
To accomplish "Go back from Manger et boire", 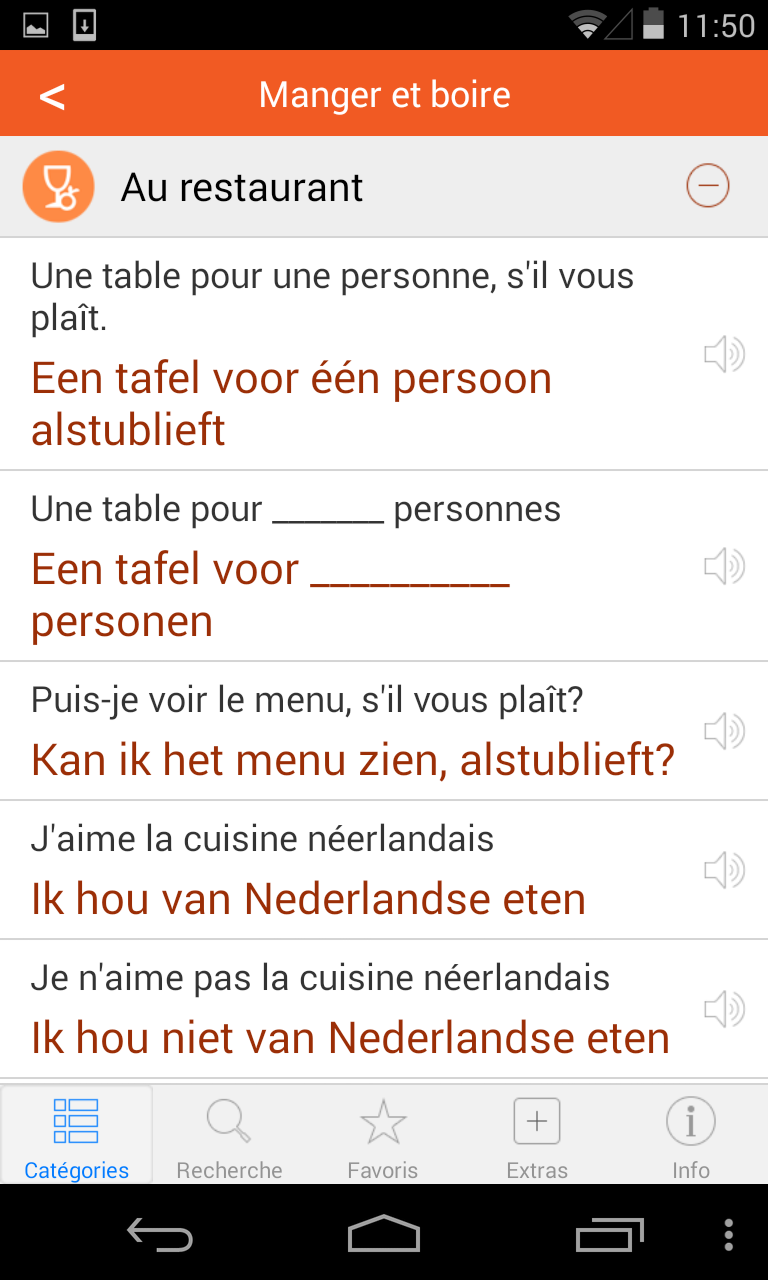I will (52, 96).
